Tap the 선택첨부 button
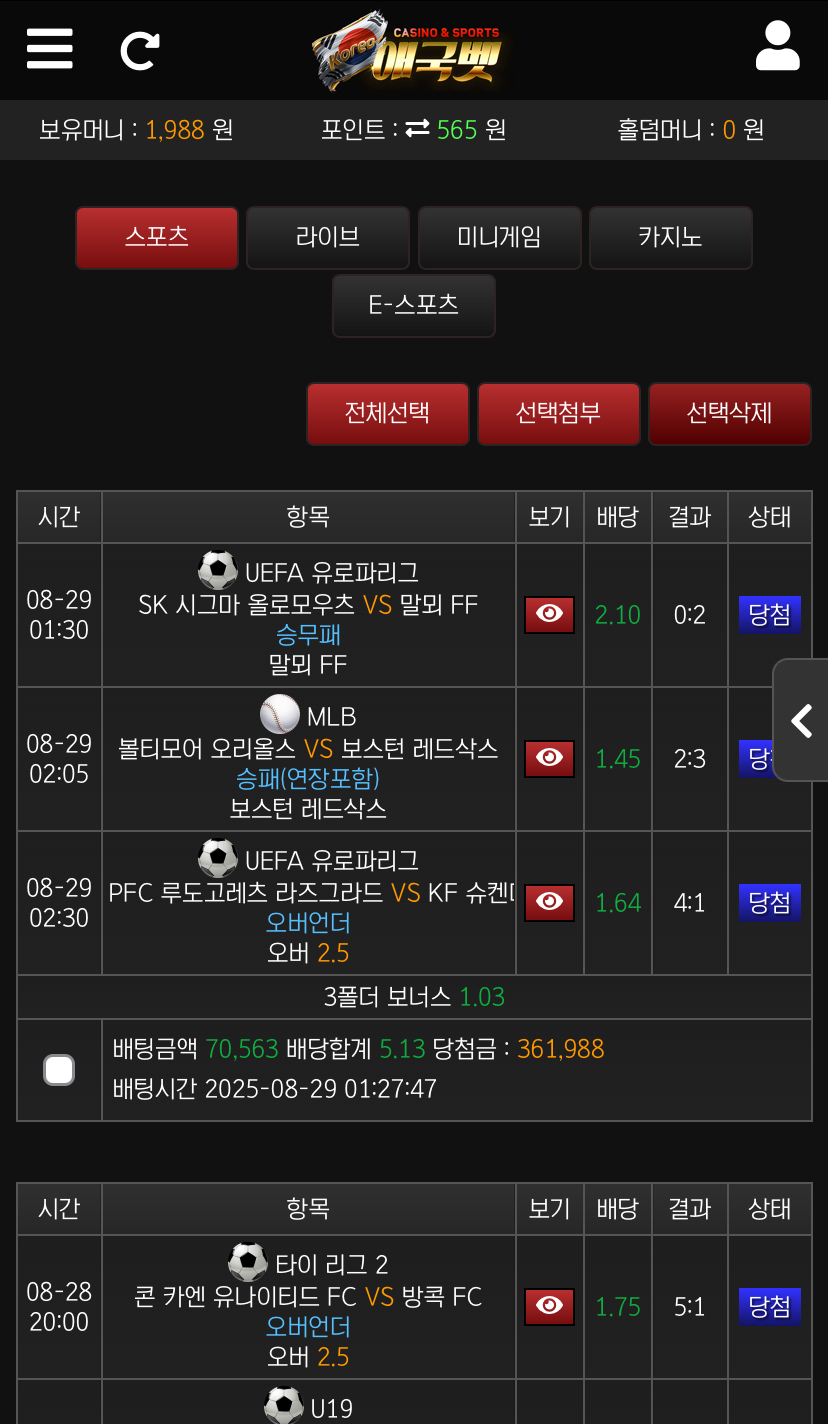 click(x=558, y=413)
